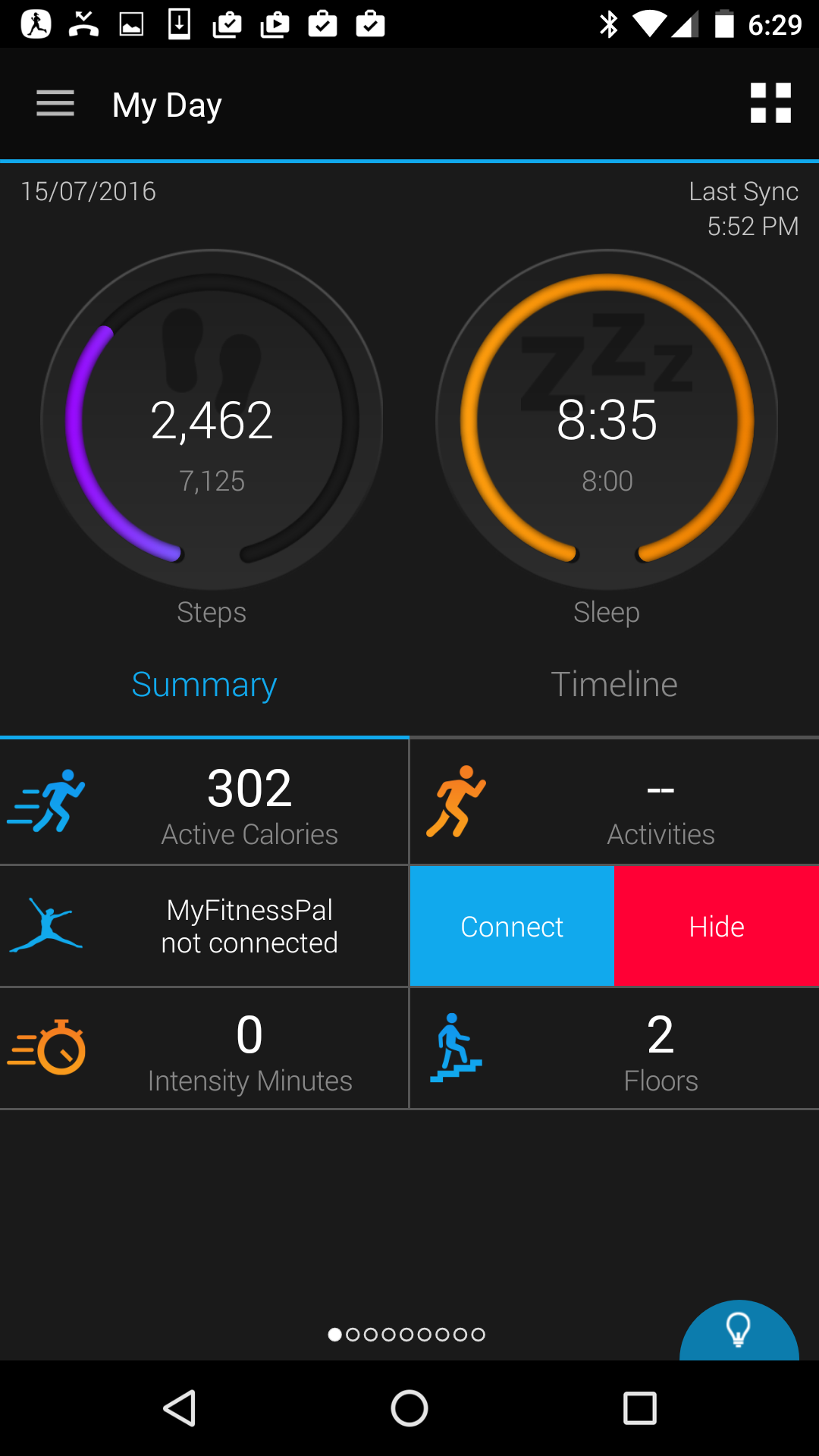This screenshot has width=819, height=1456.
Task: Tap the lightbulb tips button
Action: click(x=739, y=1330)
